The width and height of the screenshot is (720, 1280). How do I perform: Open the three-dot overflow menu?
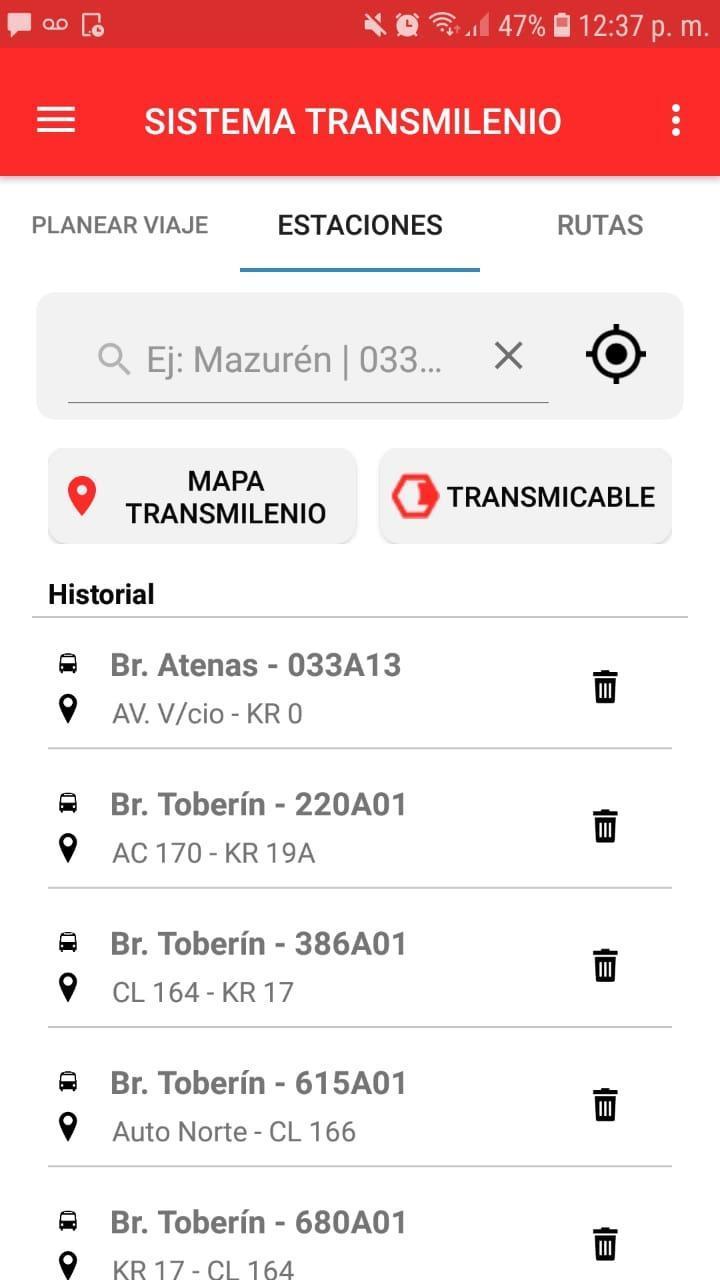click(676, 120)
